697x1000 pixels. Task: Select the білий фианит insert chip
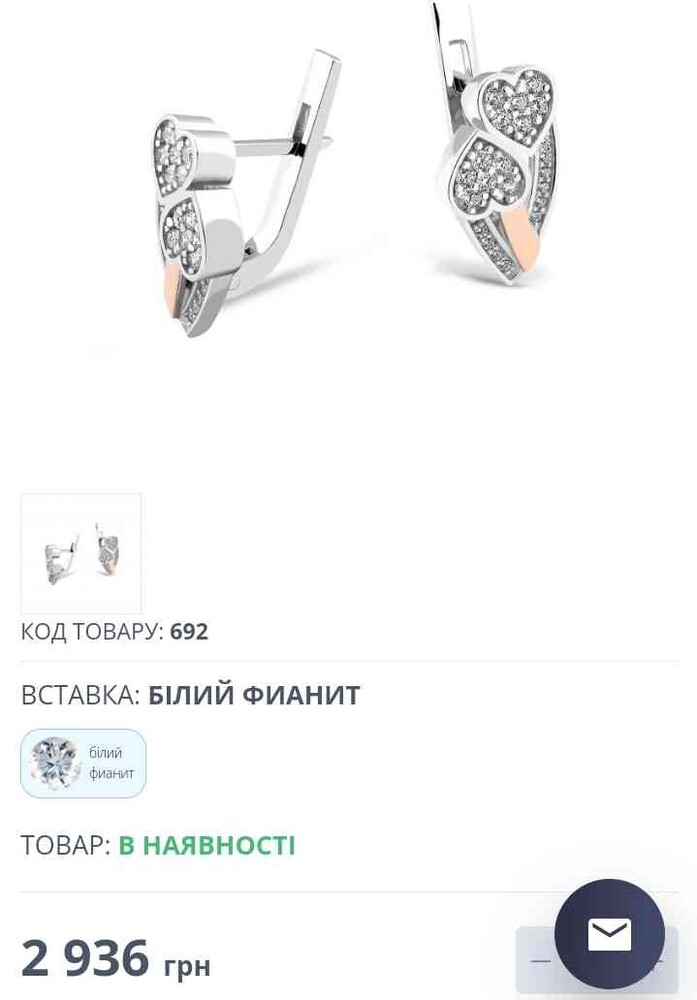(x=83, y=763)
